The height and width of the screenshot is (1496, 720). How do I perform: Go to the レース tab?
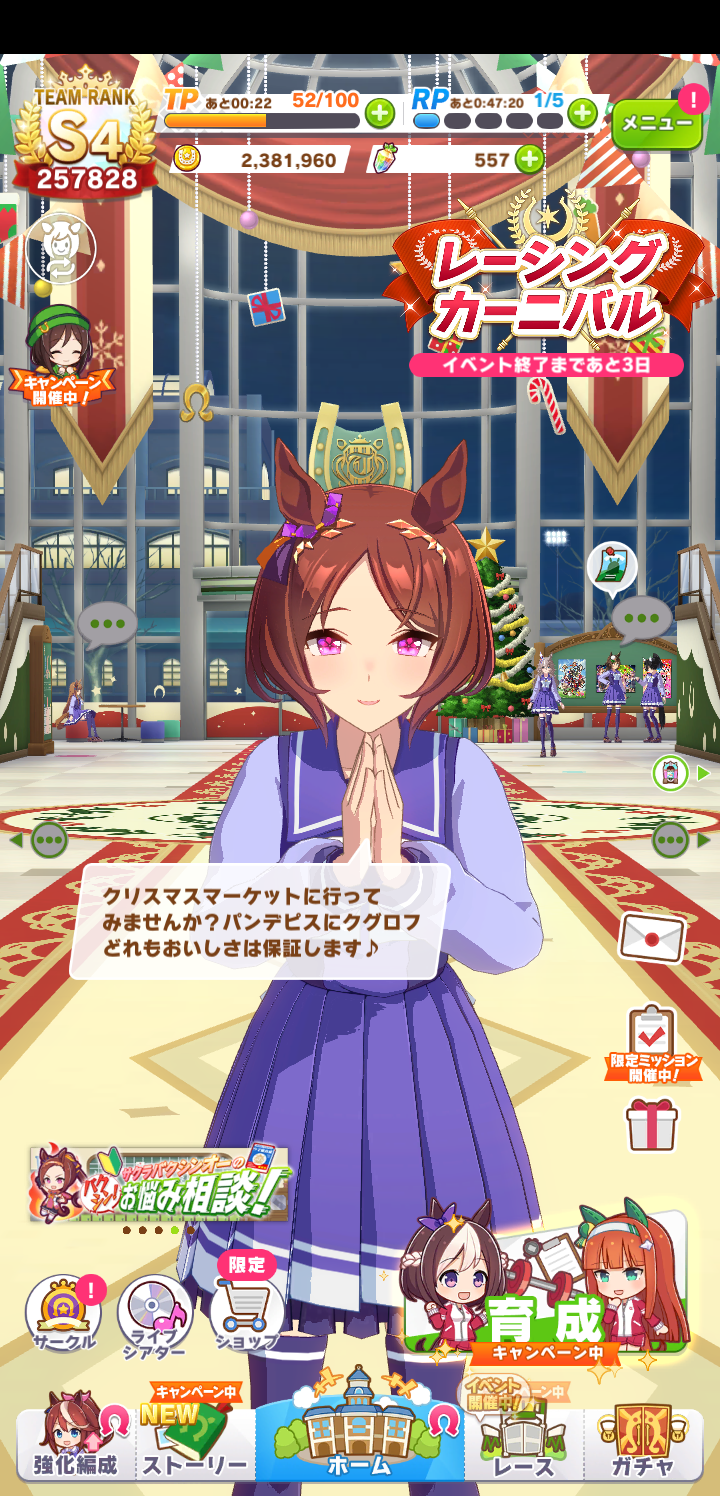(x=524, y=1442)
